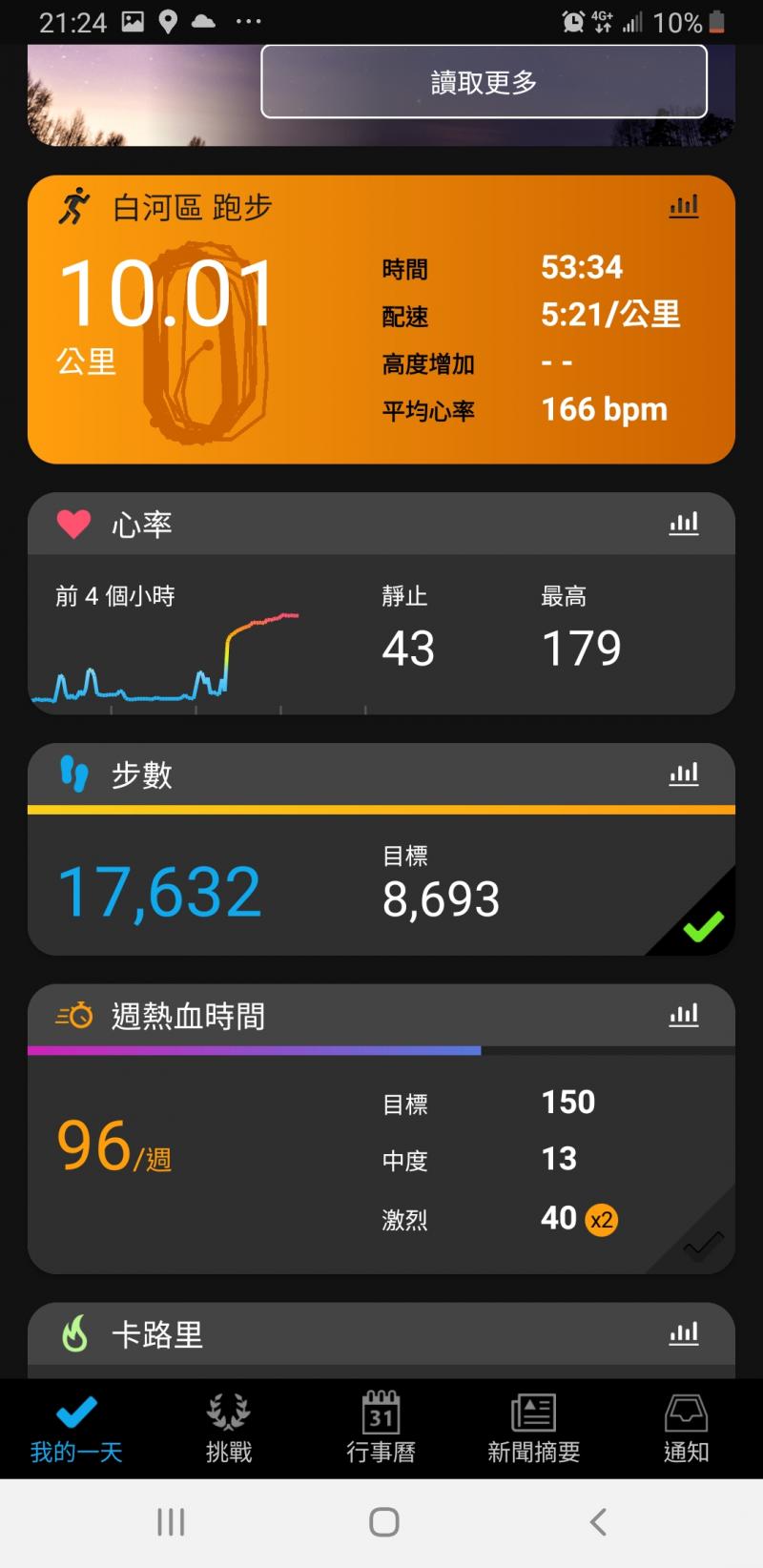Open the 通知 notifications tab
The height and width of the screenshot is (1568, 763).
[686, 1429]
